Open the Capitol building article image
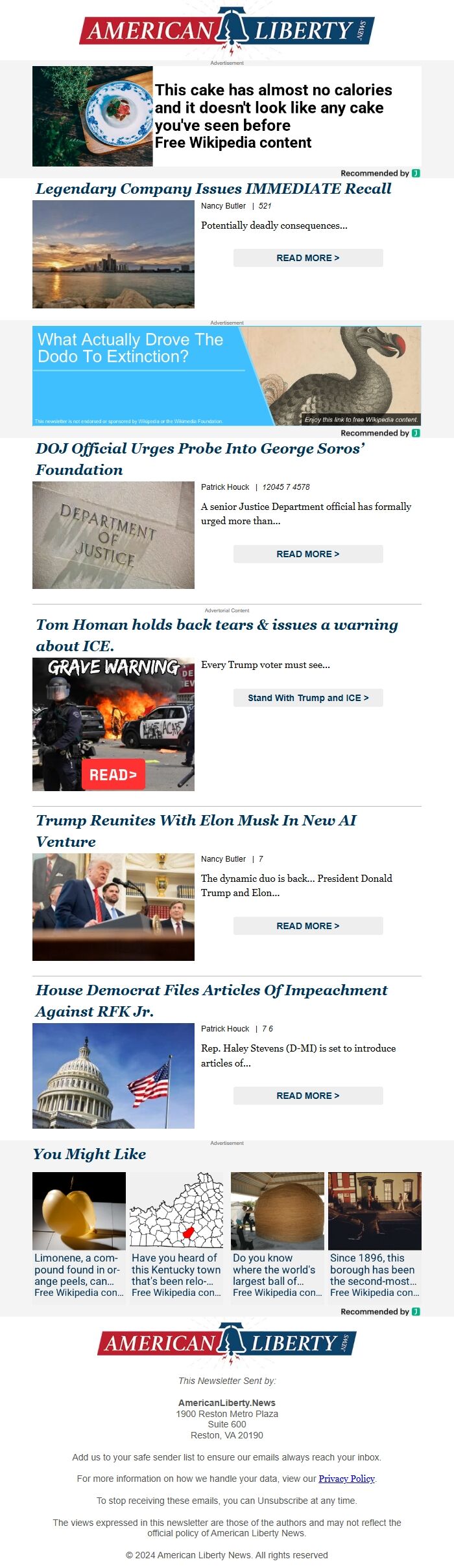This screenshot has height=1568, width=454. coord(113,1076)
